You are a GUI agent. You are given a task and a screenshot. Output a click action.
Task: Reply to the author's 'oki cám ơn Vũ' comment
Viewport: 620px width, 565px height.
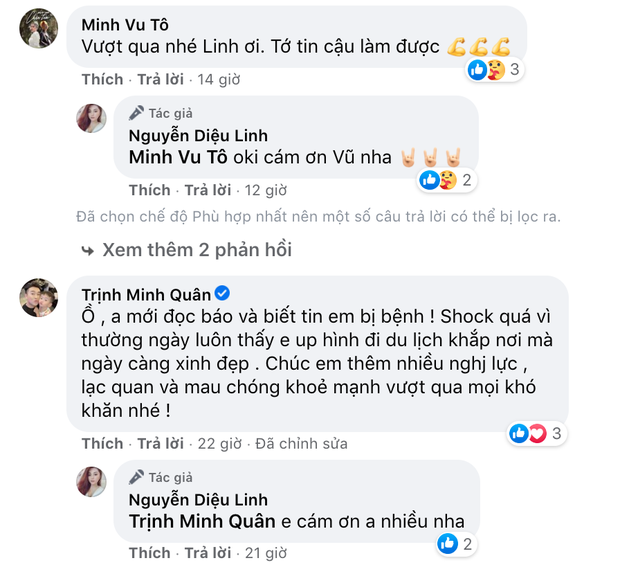click(x=208, y=189)
